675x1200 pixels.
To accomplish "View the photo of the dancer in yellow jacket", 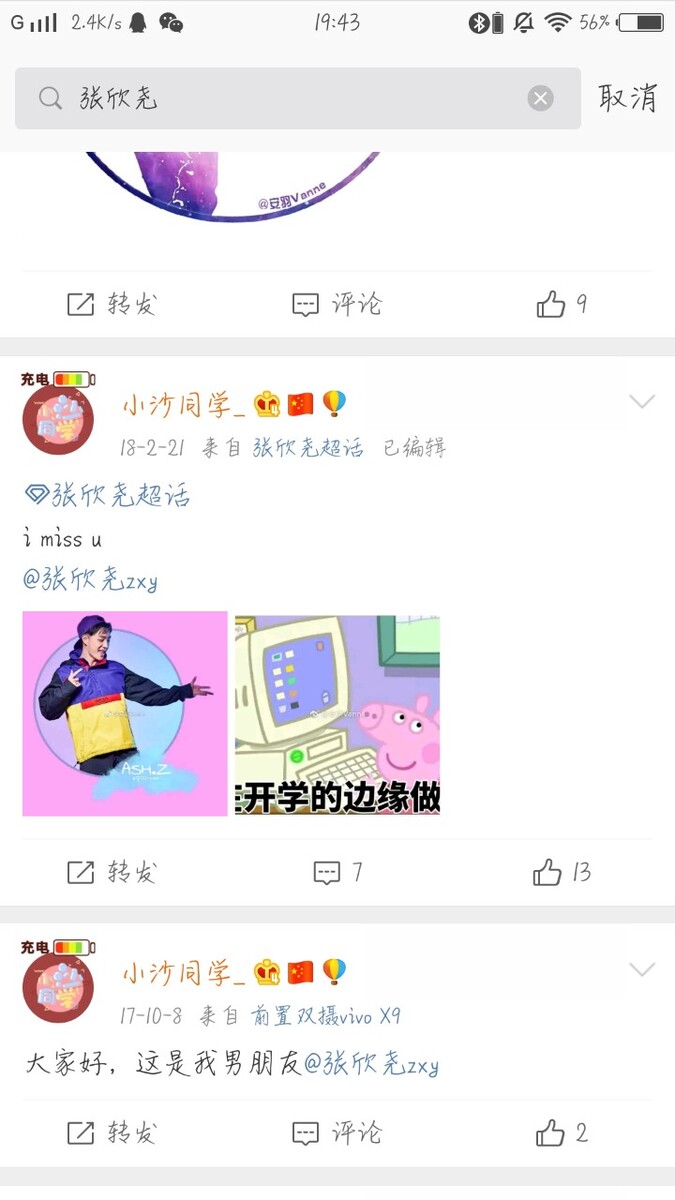I will click(125, 714).
